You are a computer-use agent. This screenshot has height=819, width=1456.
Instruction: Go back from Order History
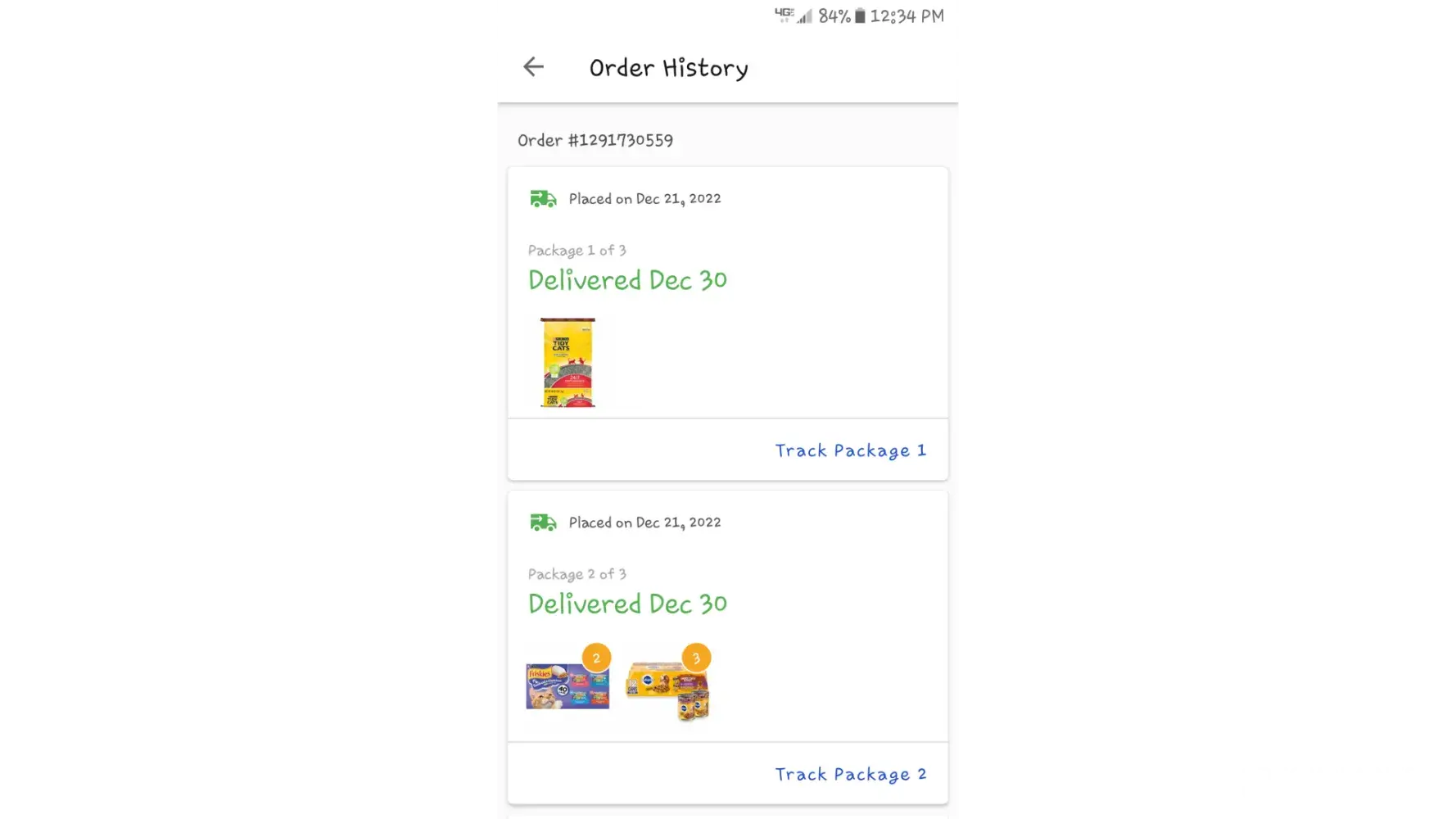(533, 67)
